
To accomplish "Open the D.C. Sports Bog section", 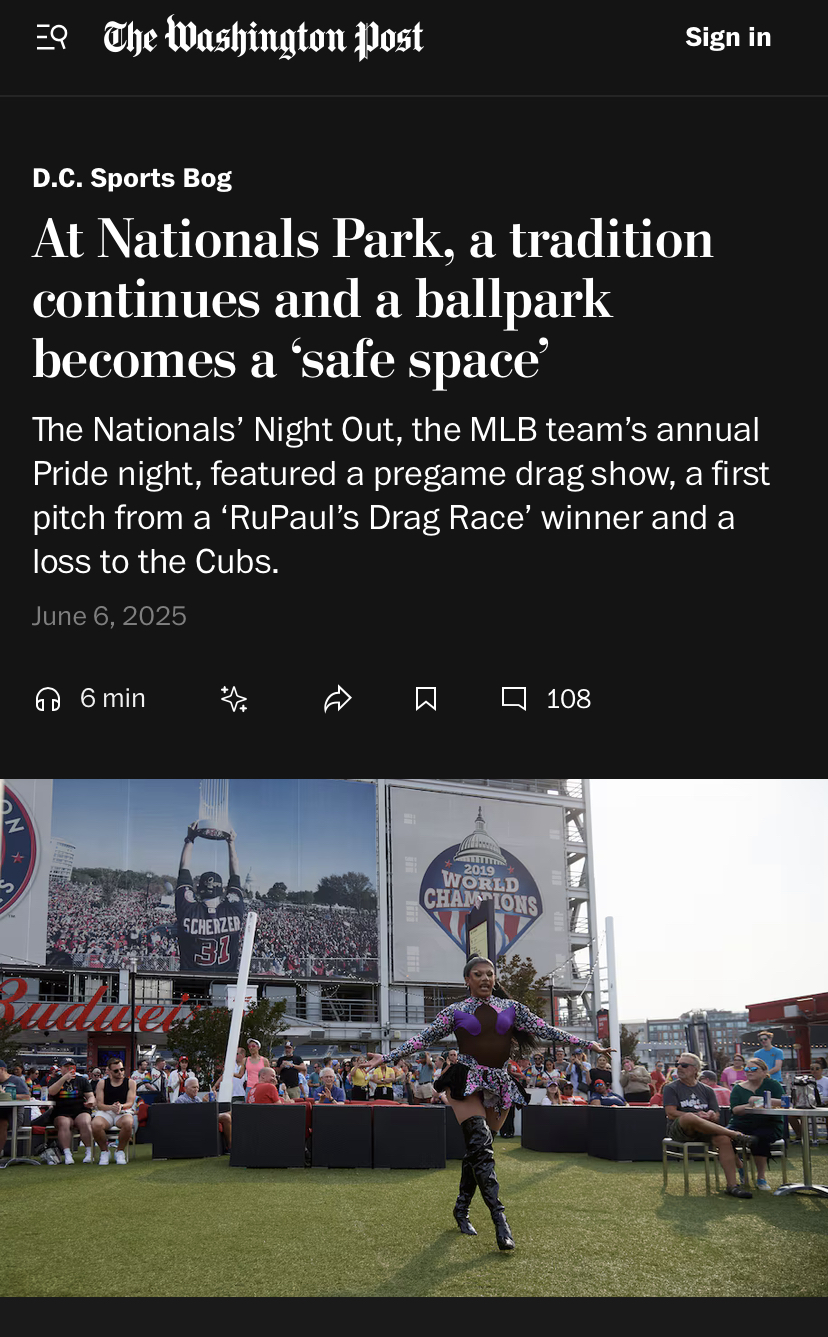I will tap(132, 178).
